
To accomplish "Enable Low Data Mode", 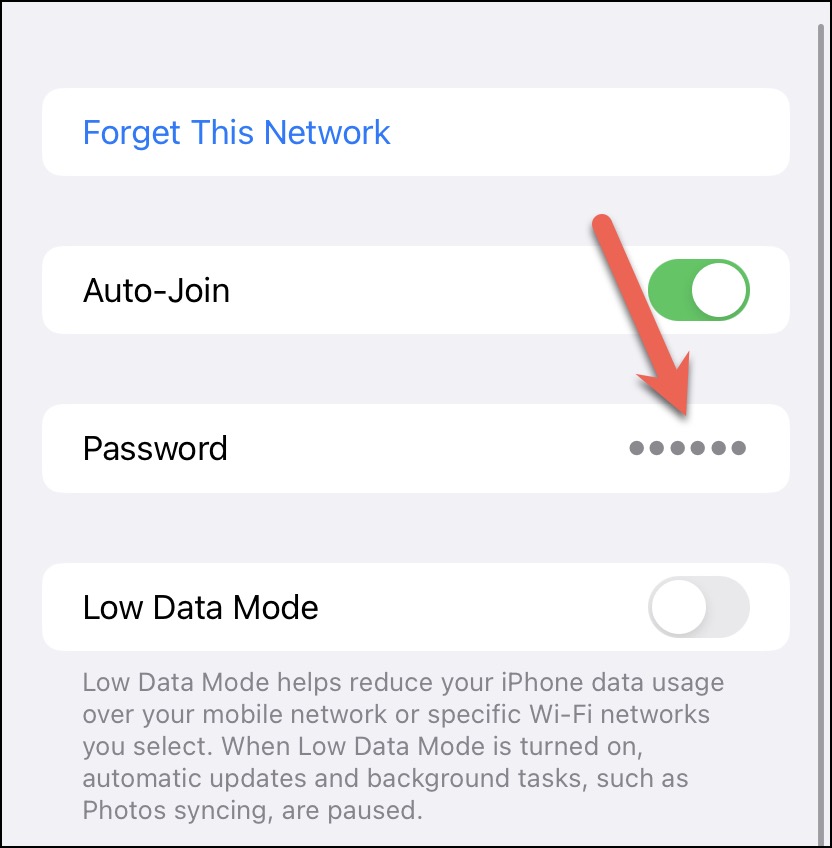I will [698, 607].
